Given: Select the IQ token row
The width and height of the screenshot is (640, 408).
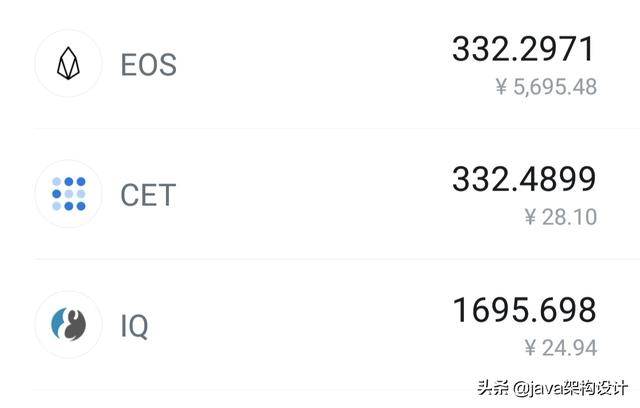Looking at the screenshot, I should coord(134,325).
